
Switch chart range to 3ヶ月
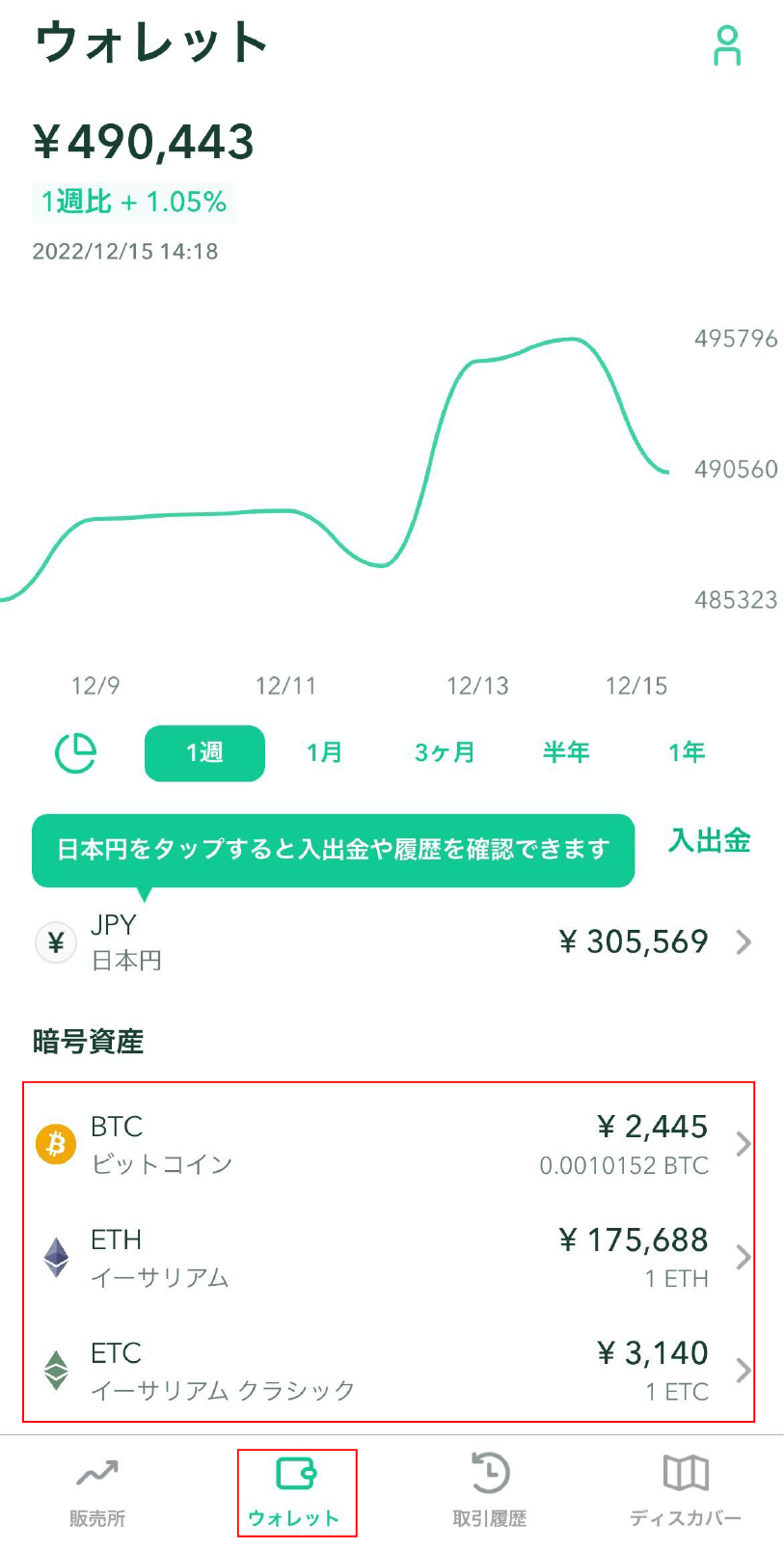coord(445,752)
